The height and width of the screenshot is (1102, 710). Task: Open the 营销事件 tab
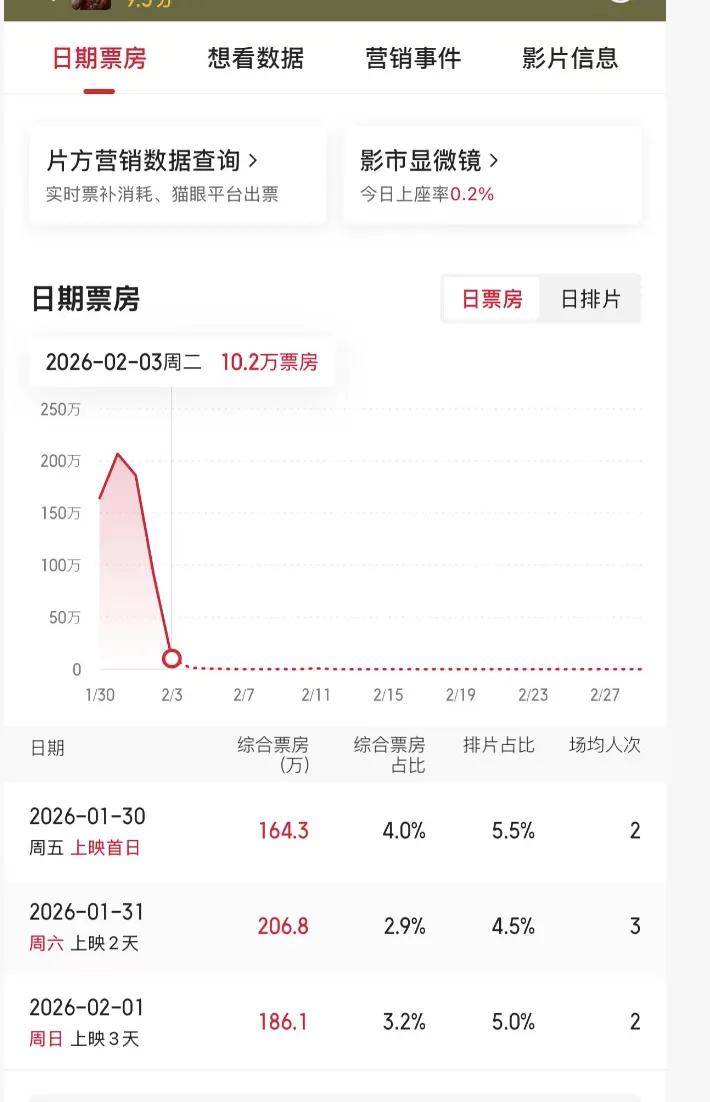coord(413,58)
